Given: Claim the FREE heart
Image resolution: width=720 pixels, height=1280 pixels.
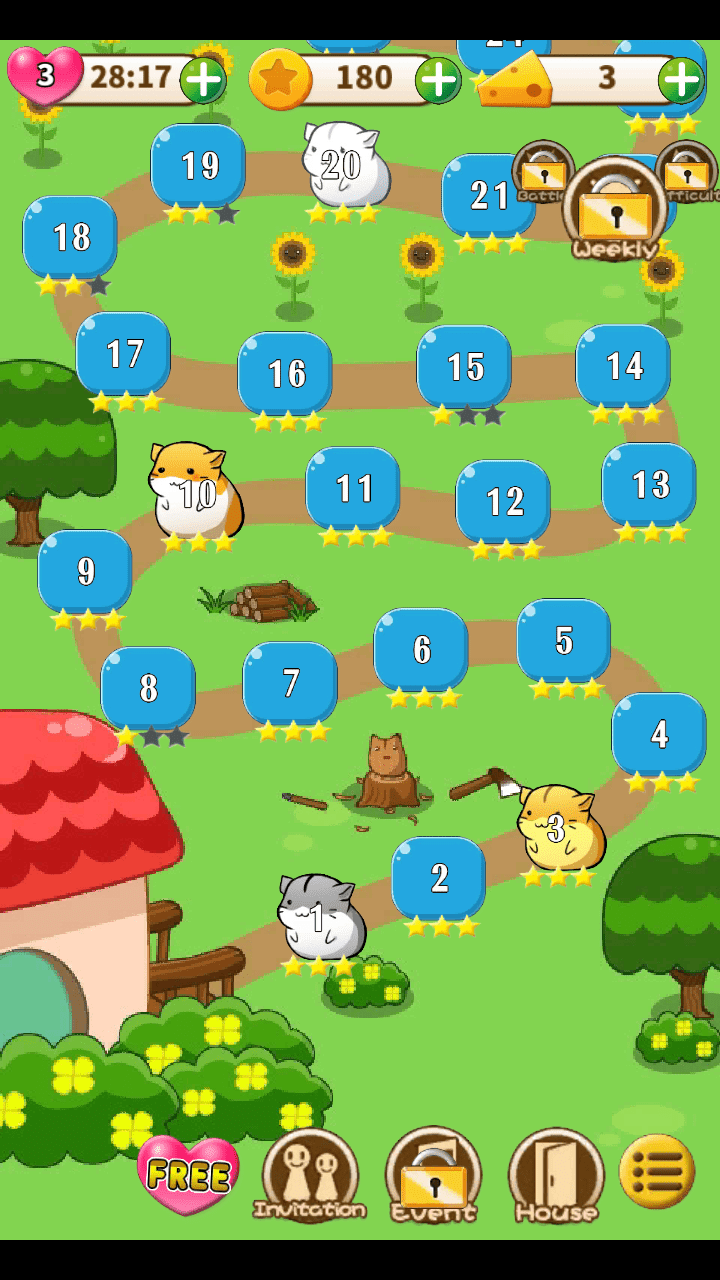Looking at the screenshot, I should coord(188,1174).
